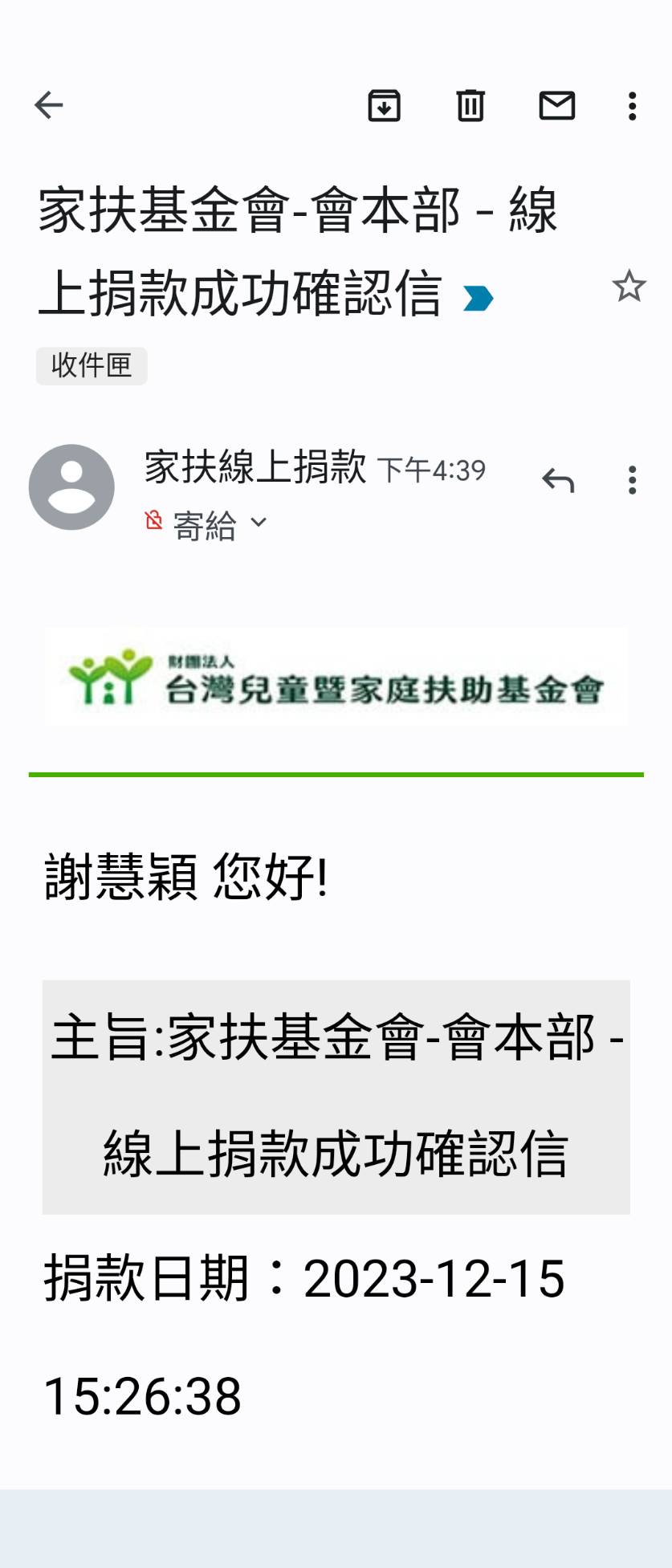Viewport: 672px width, 1568px height.
Task: Mark this email as unread
Action: (x=556, y=105)
